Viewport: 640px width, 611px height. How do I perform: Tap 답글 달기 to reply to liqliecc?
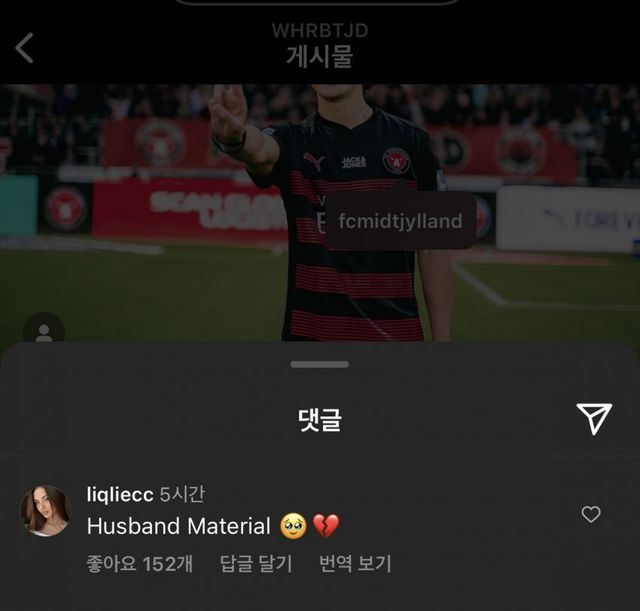tap(255, 564)
